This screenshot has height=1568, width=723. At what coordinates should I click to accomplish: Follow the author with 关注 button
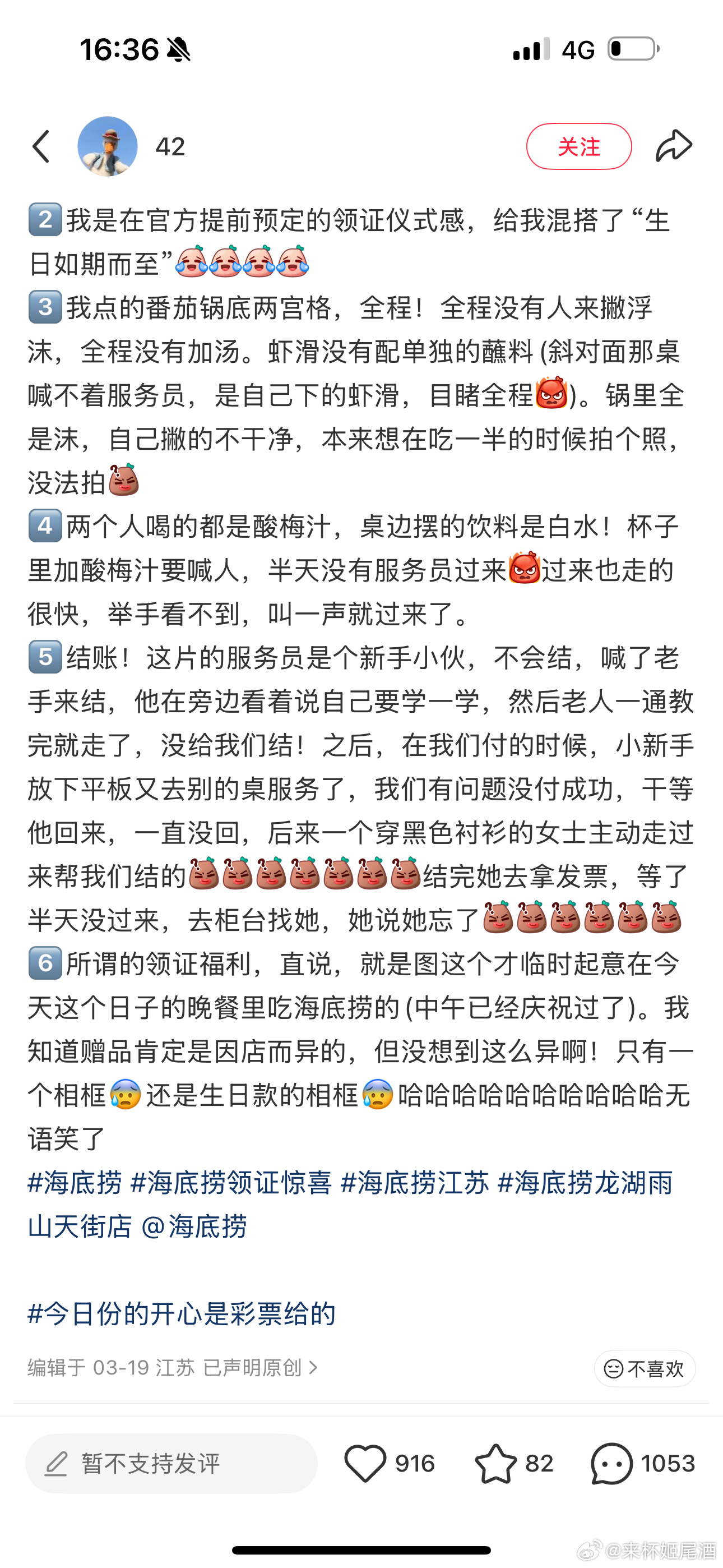point(578,147)
